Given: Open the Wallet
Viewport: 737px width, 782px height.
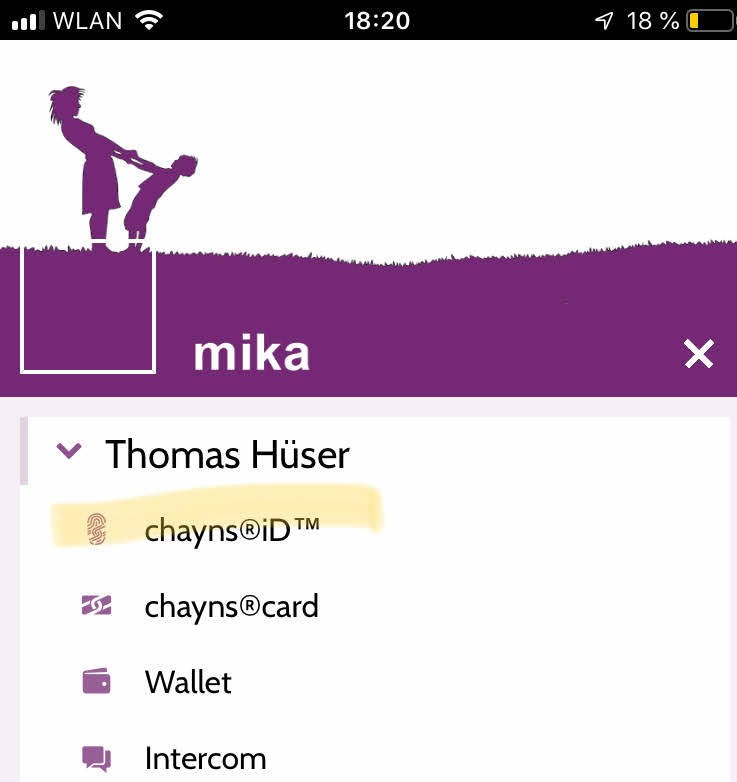Looking at the screenshot, I should click(188, 682).
